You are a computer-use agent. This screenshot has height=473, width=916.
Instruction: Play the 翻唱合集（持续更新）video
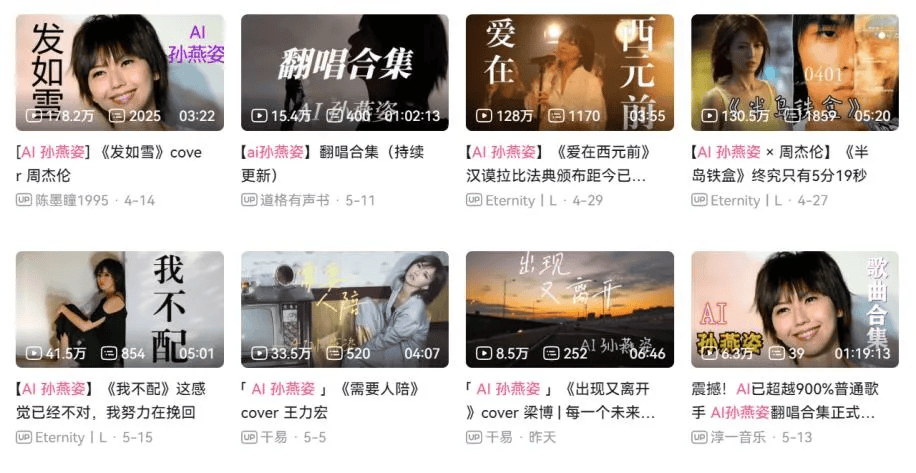[345, 72]
